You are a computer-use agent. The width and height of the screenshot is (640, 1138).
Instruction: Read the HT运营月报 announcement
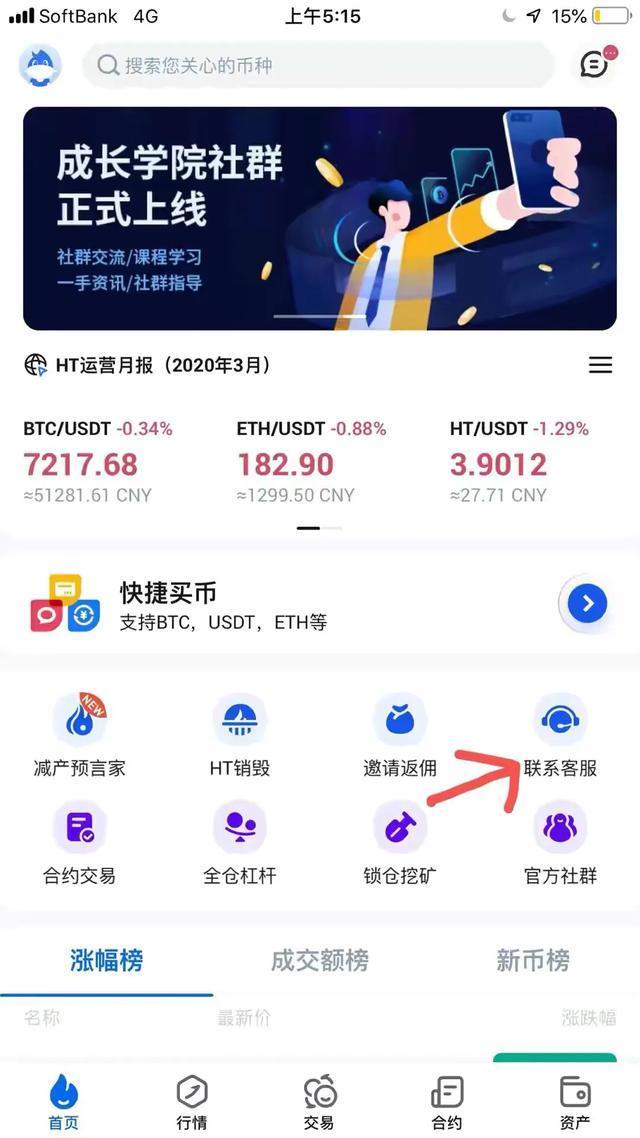[160, 365]
